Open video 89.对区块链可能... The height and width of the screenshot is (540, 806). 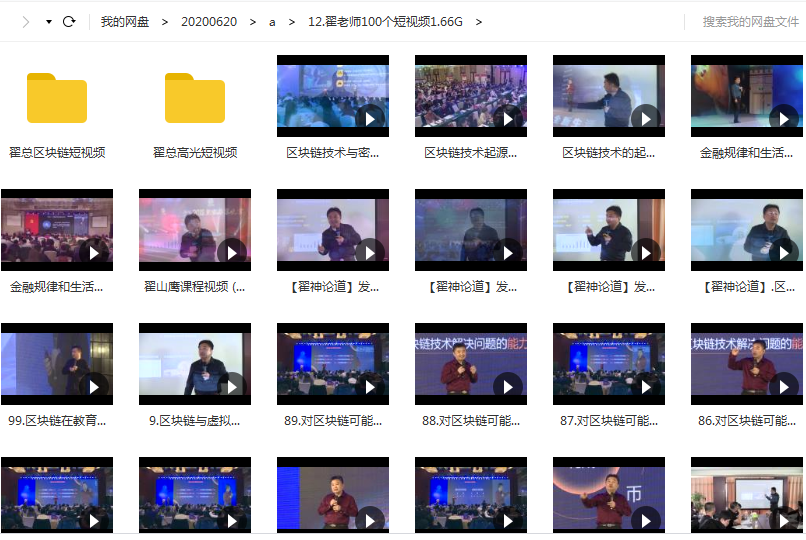tap(332, 364)
